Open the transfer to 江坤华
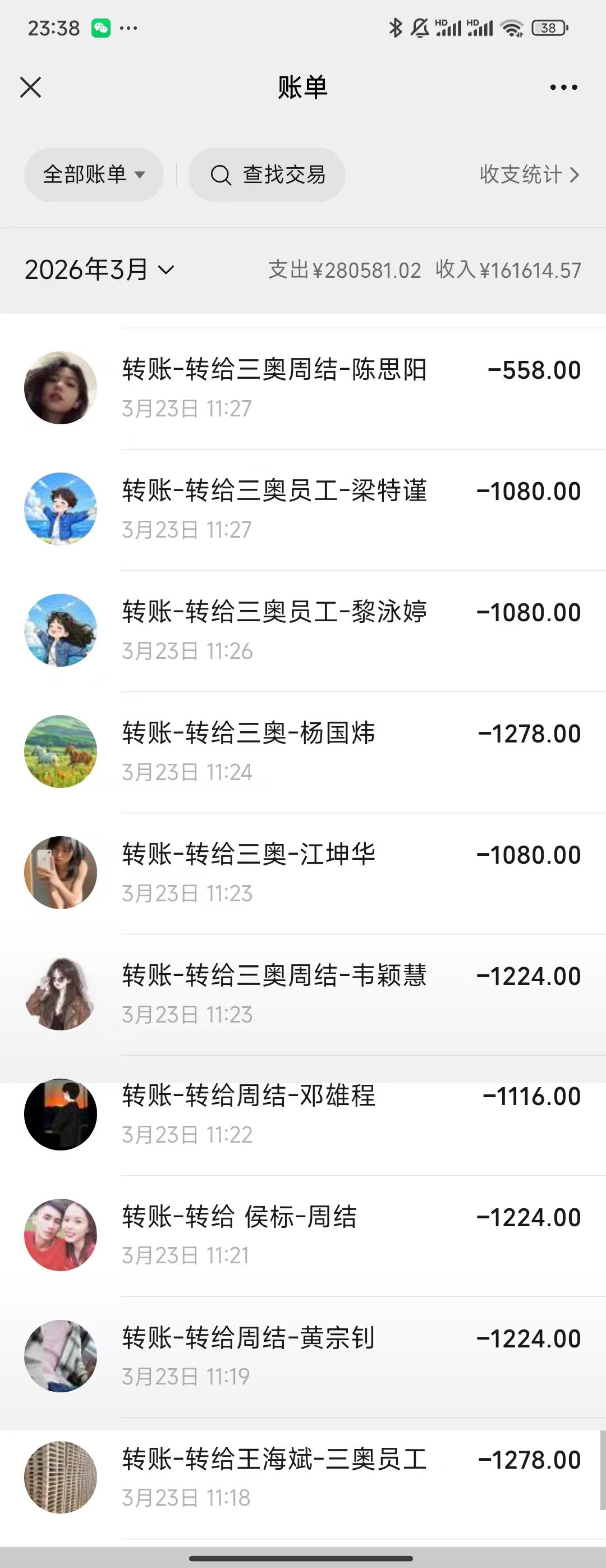 (302, 872)
